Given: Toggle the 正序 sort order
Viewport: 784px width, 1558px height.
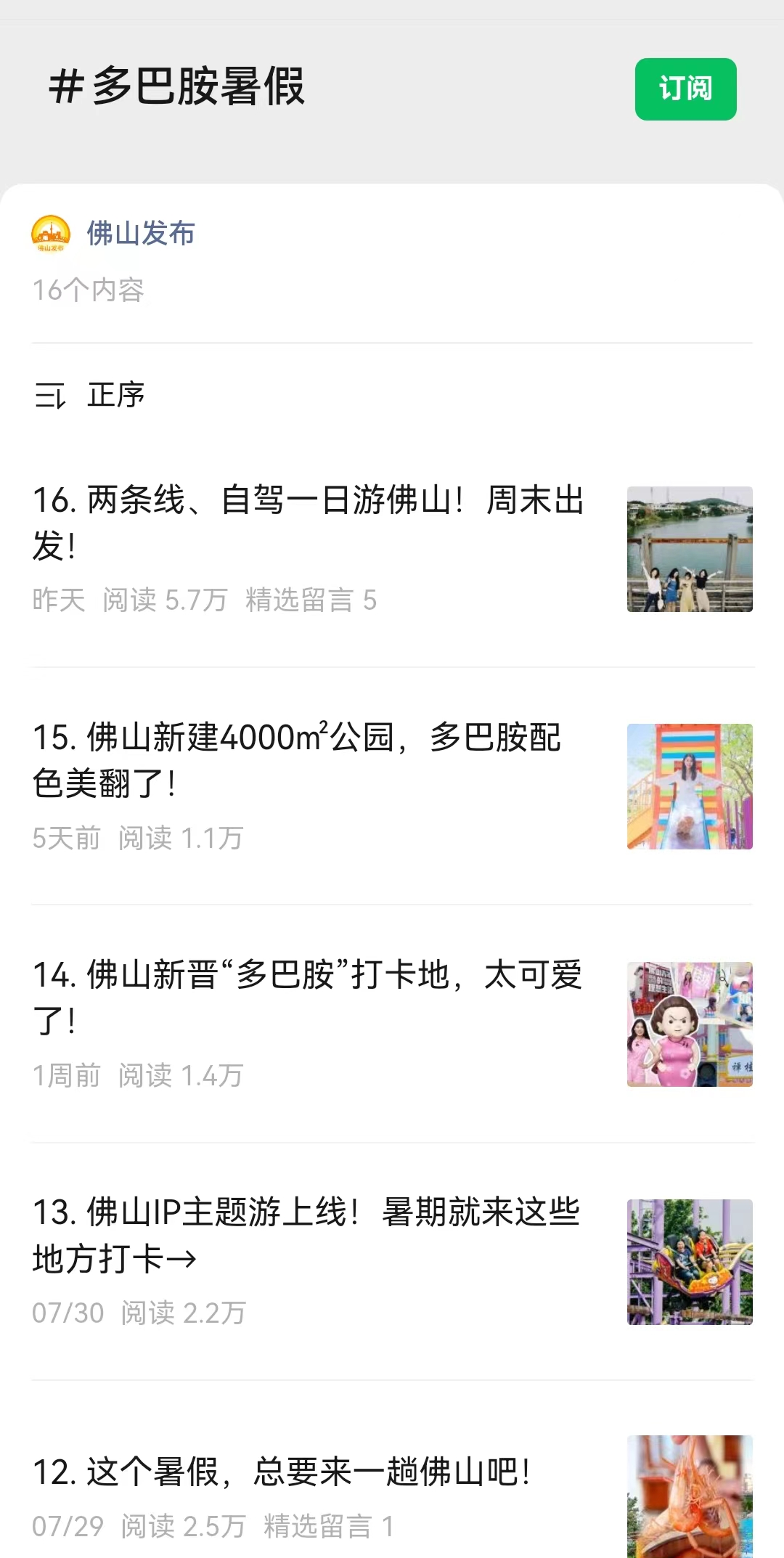Looking at the screenshot, I should pos(90,396).
